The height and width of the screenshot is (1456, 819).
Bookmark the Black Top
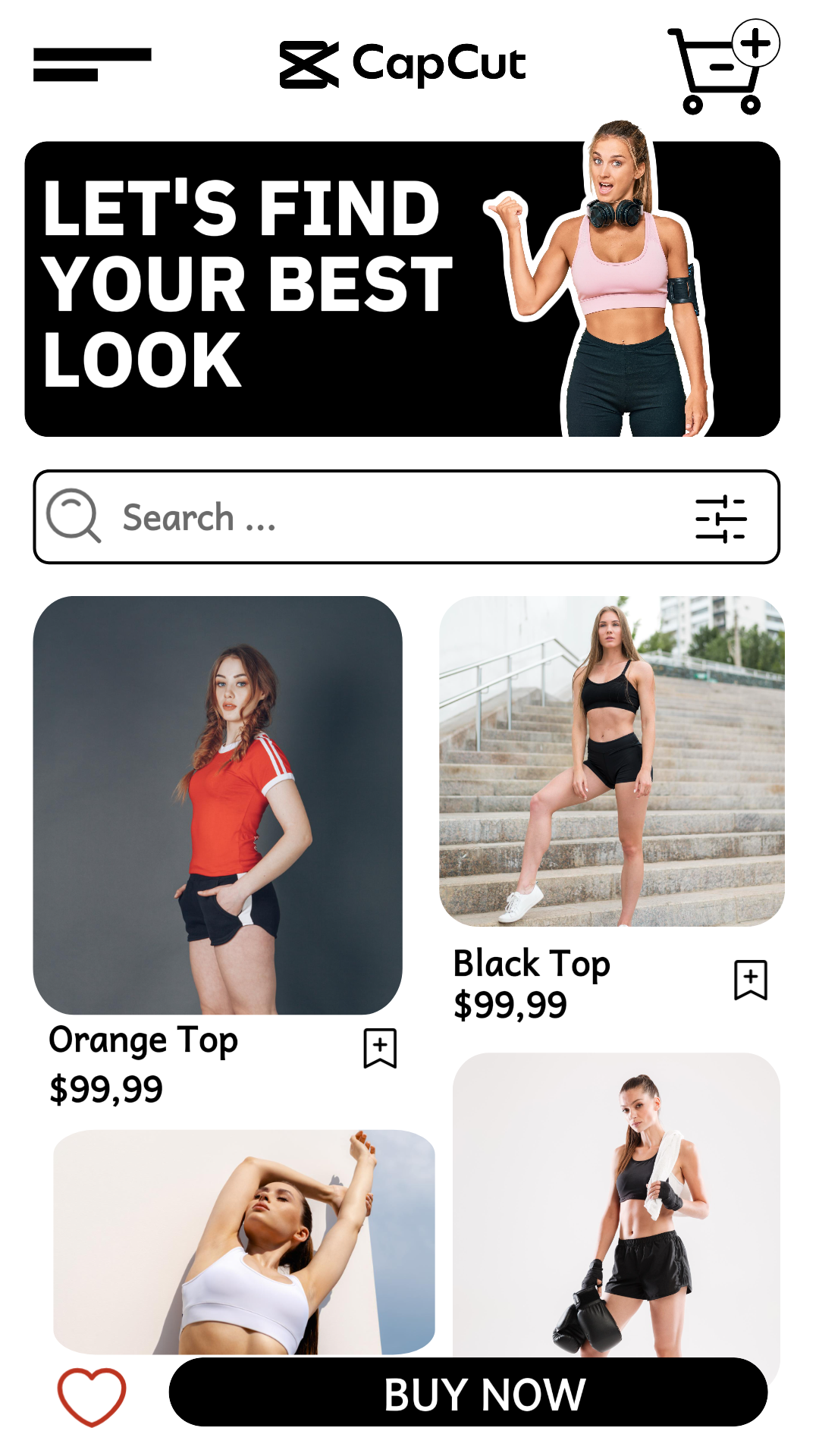pyautogui.click(x=750, y=980)
